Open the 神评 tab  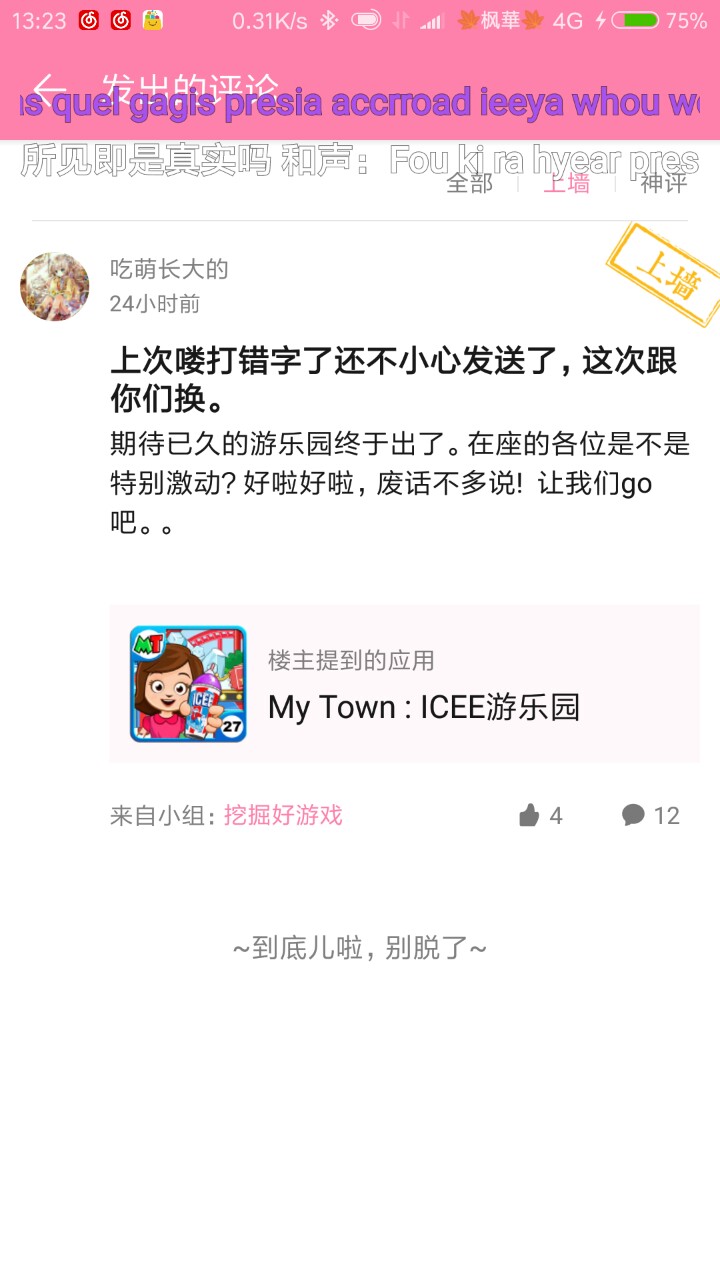coord(663,183)
